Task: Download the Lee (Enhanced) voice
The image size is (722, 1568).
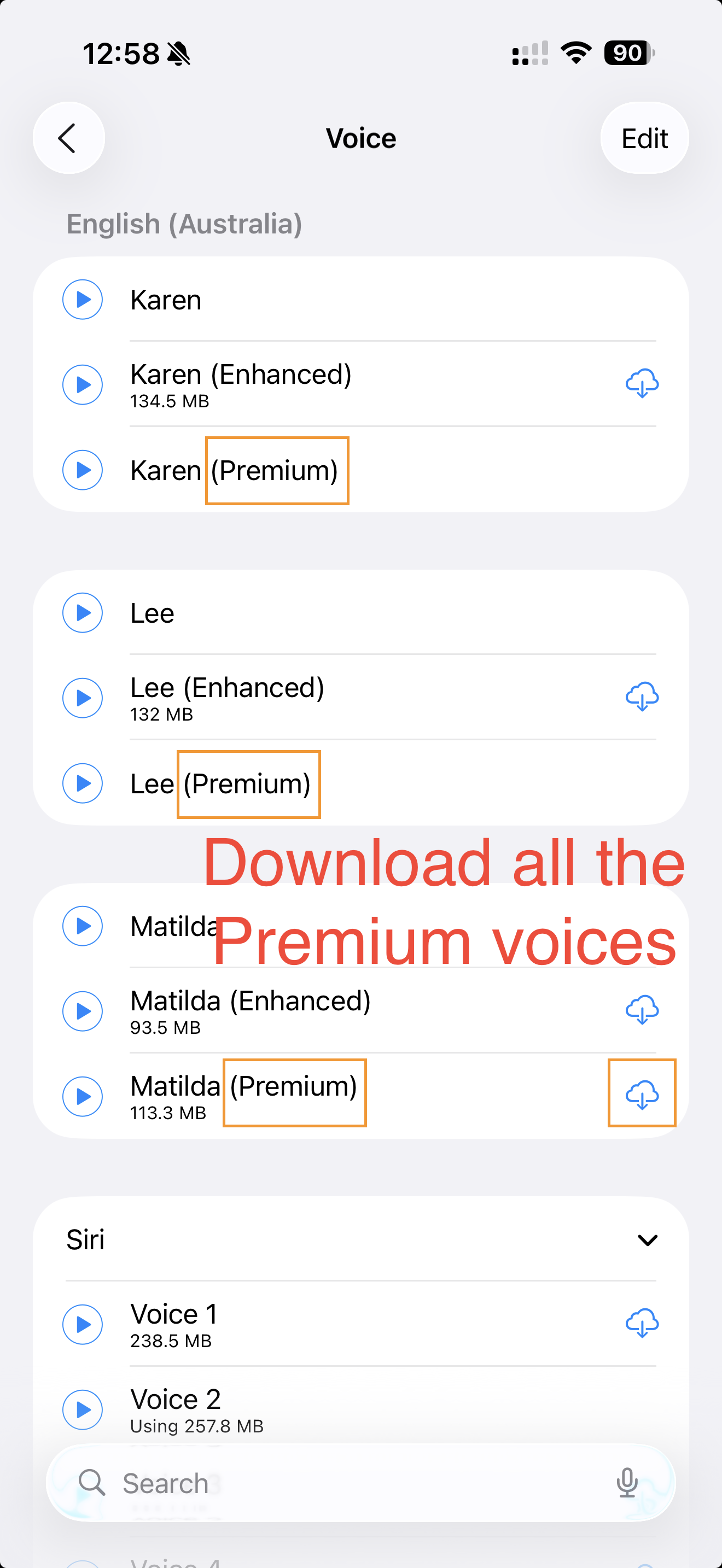Action: coord(642,698)
